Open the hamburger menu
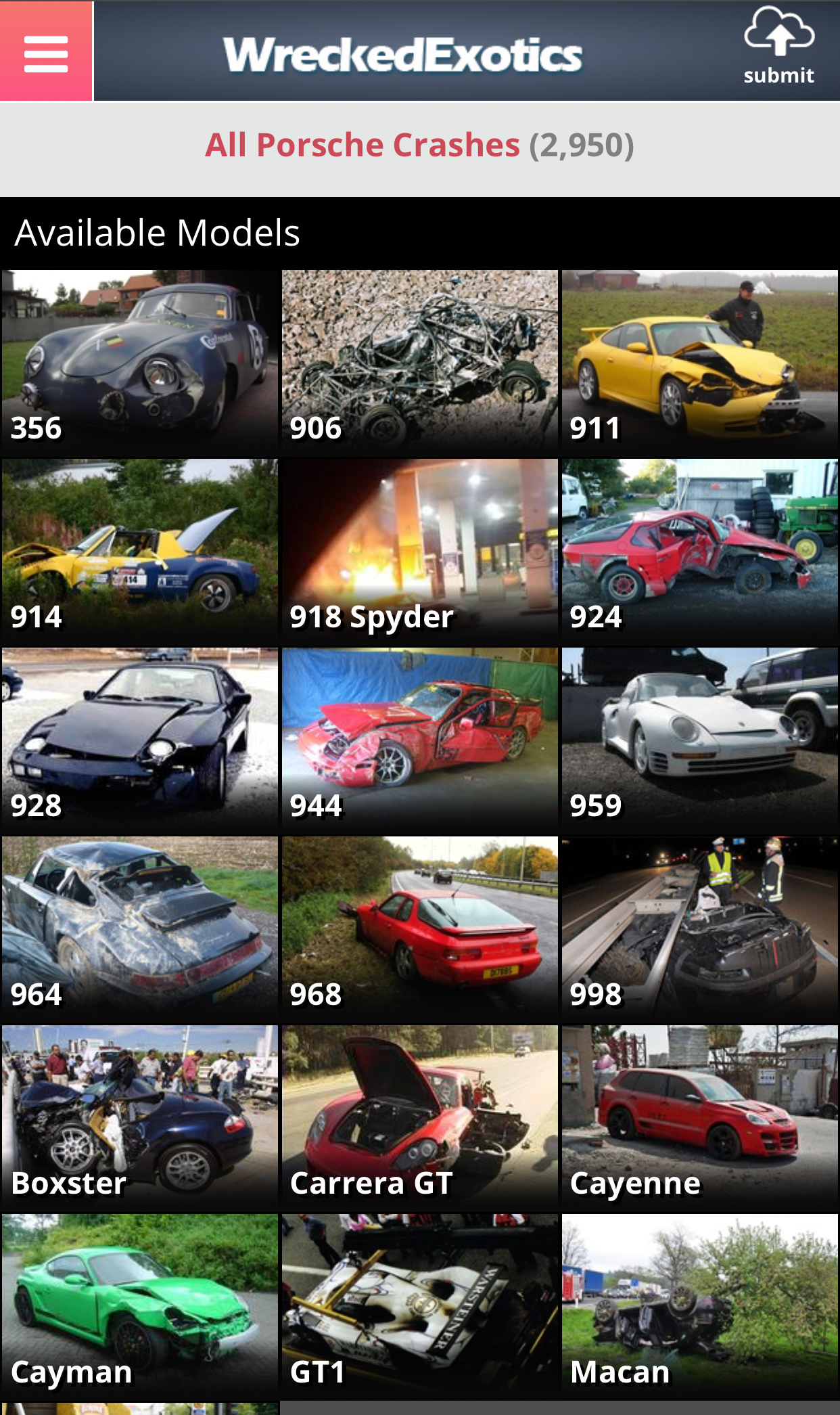The height and width of the screenshot is (1415, 840). (x=46, y=51)
